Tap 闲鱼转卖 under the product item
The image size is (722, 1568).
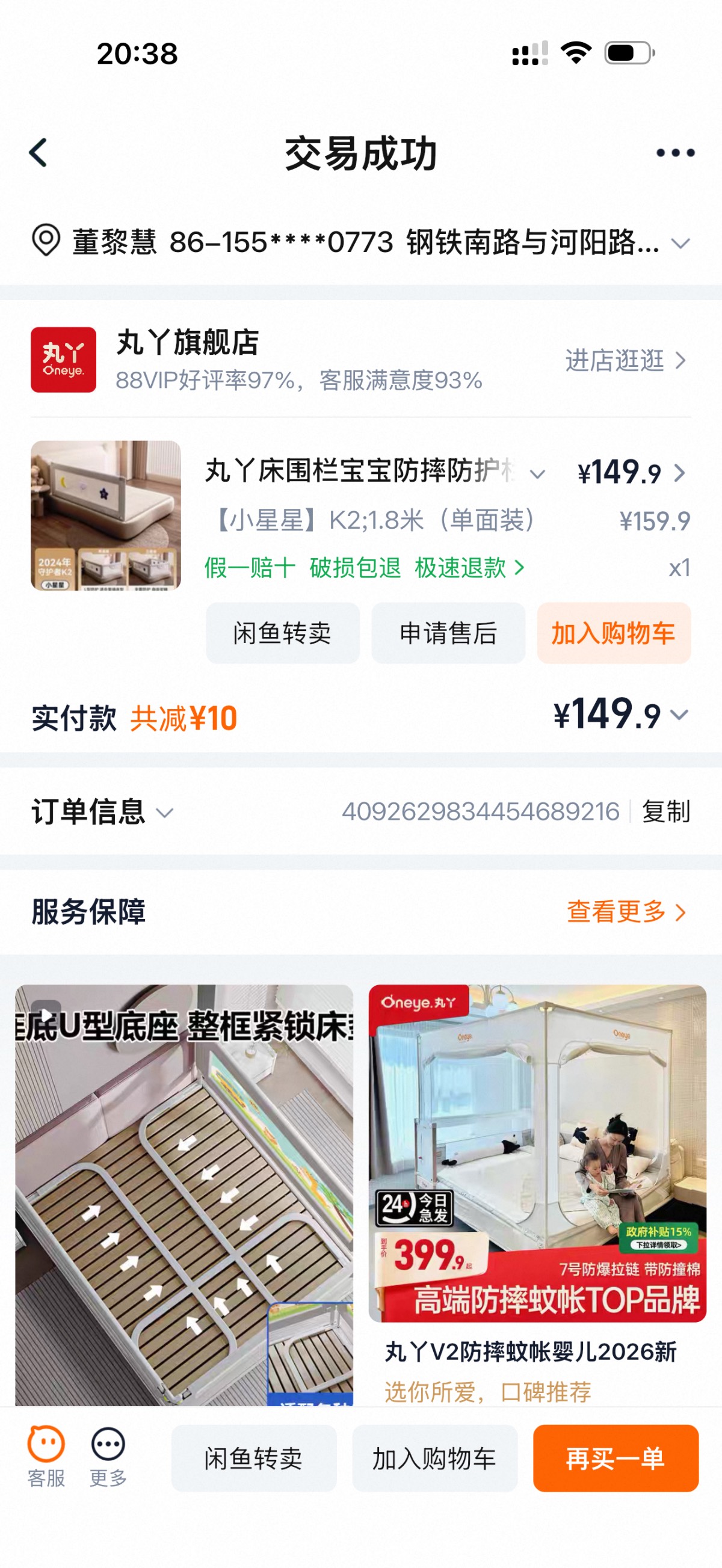[x=282, y=633]
